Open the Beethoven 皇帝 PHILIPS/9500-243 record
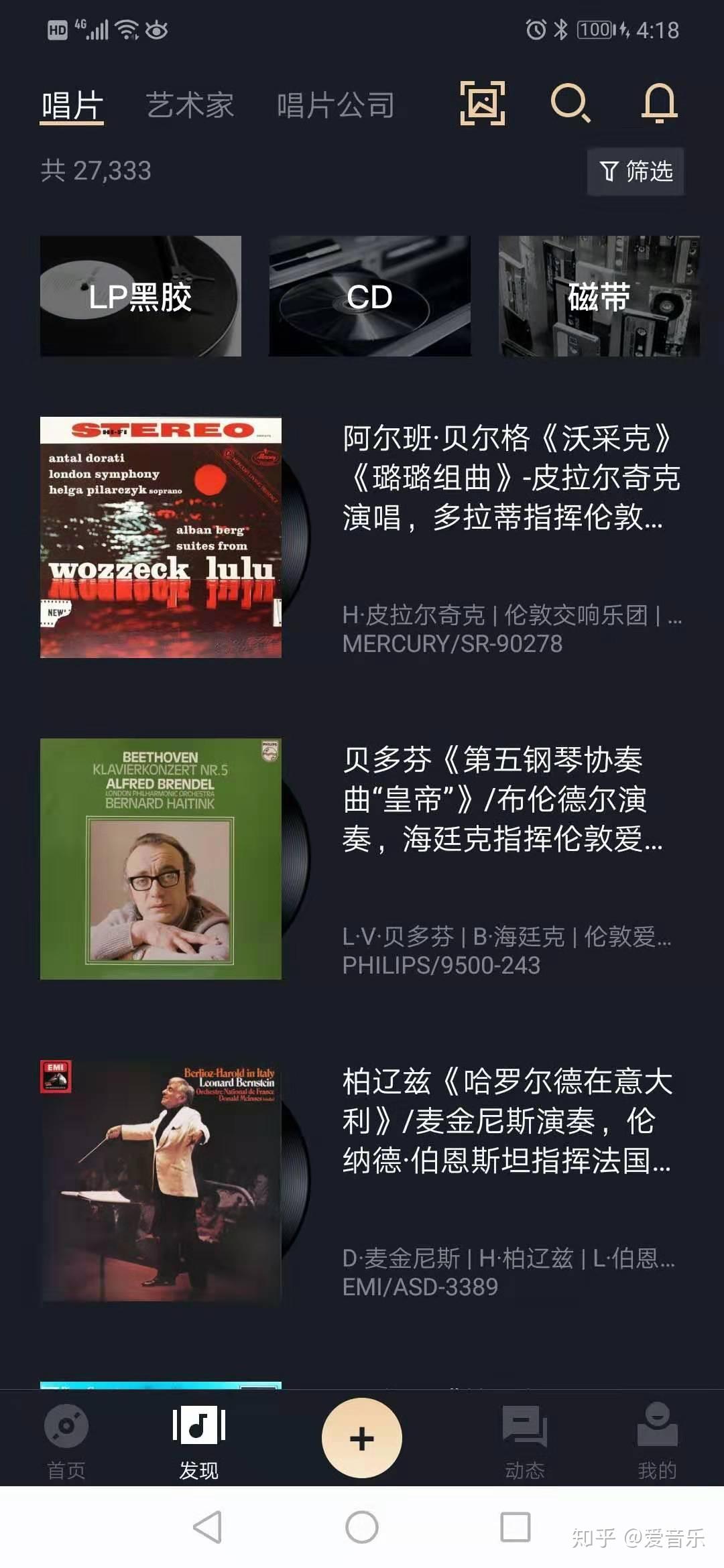The image size is (724, 1568). pyautogui.click(x=362, y=859)
